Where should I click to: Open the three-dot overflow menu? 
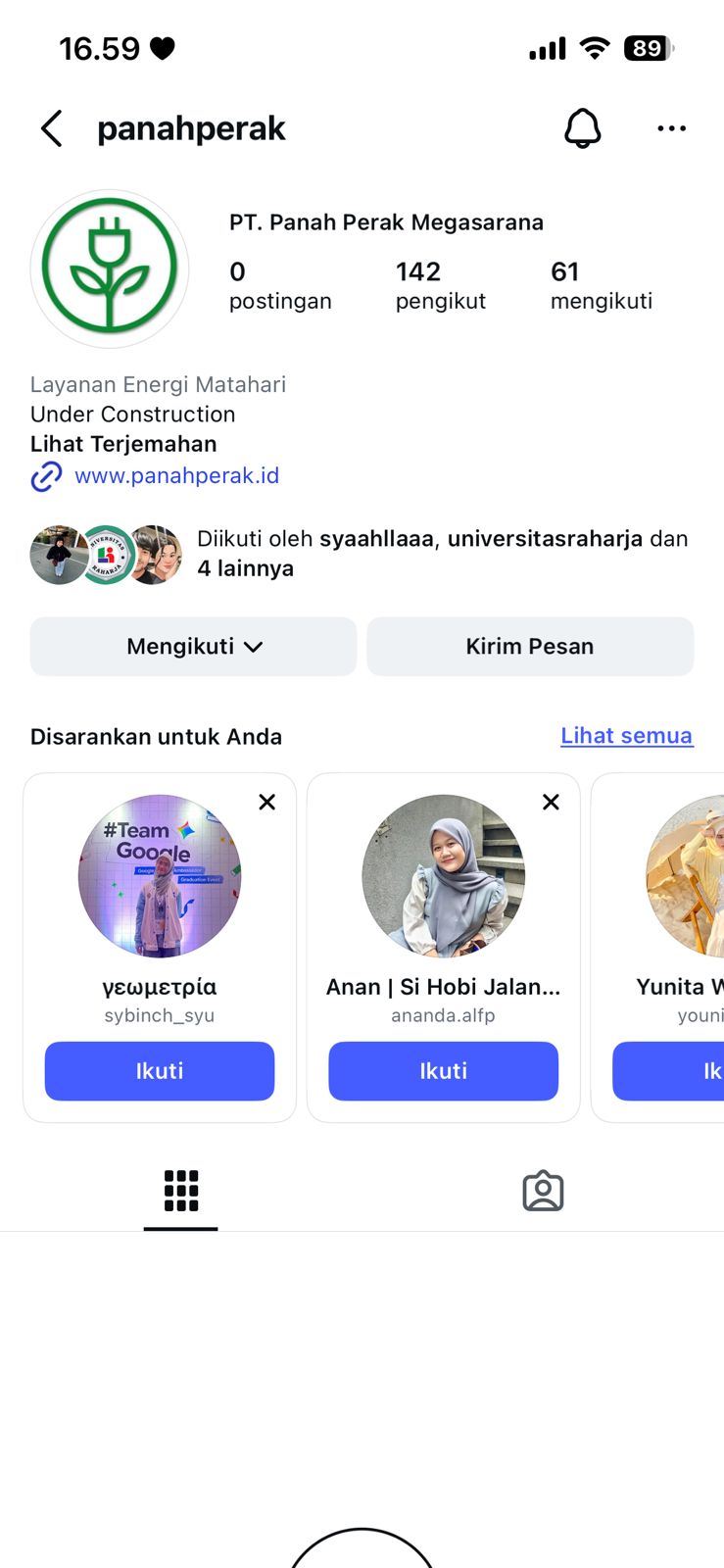[671, 128]
